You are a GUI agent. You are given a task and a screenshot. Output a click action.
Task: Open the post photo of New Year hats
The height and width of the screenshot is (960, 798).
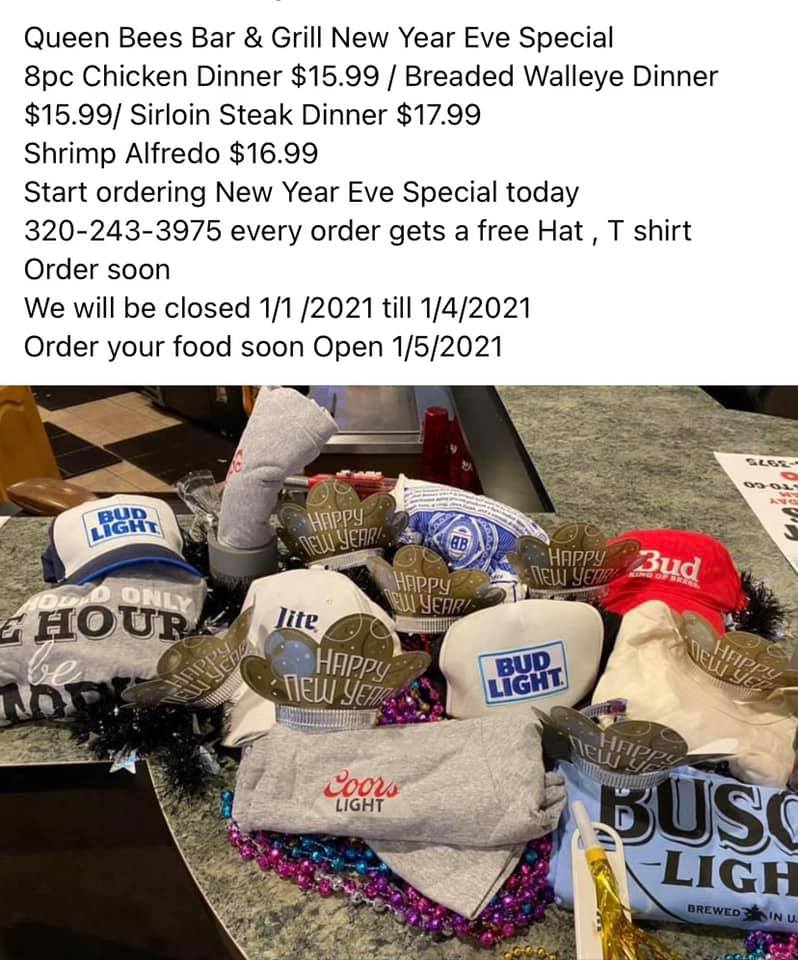pos(399,672)
